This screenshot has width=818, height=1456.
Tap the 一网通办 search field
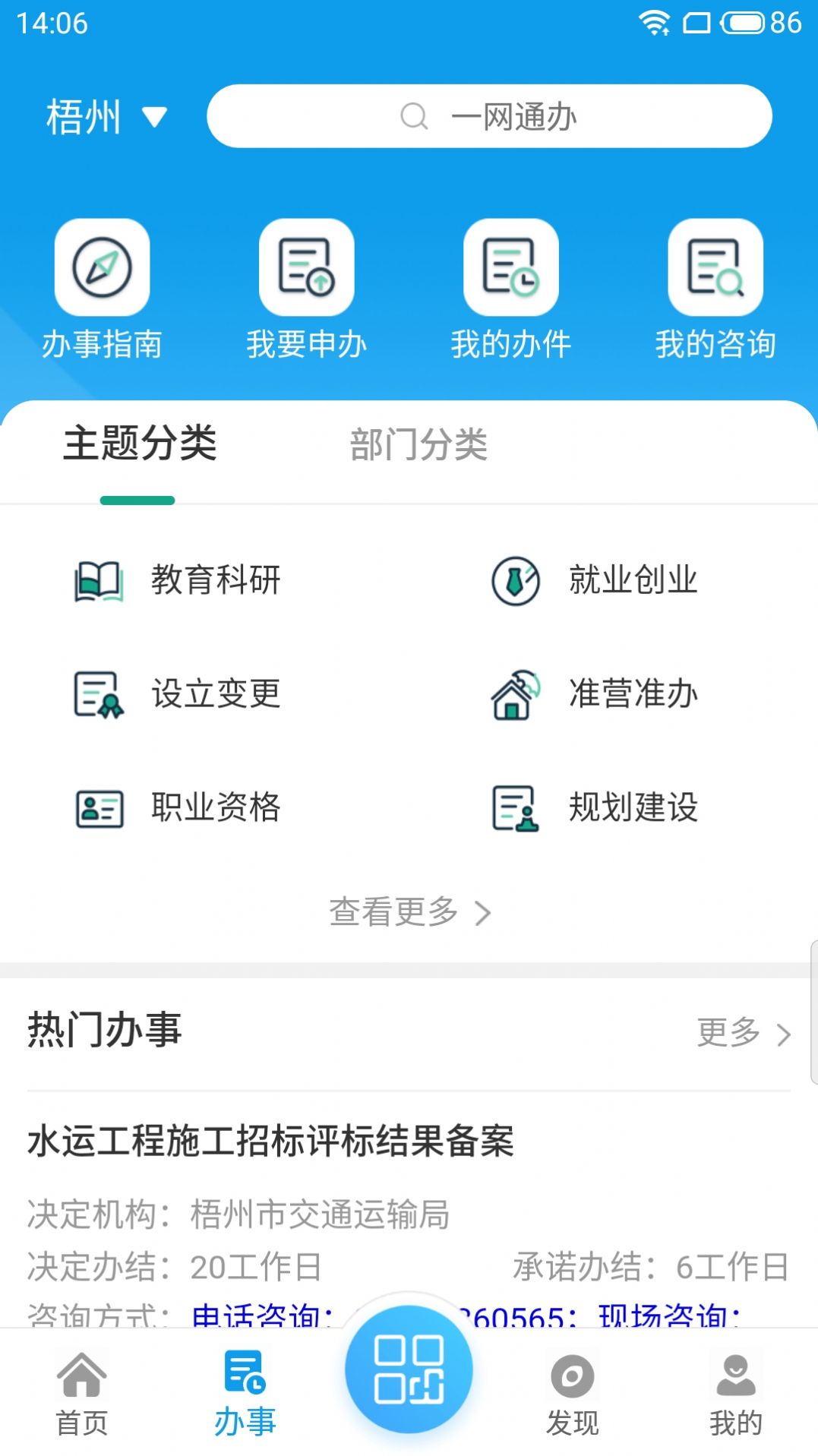491,115
